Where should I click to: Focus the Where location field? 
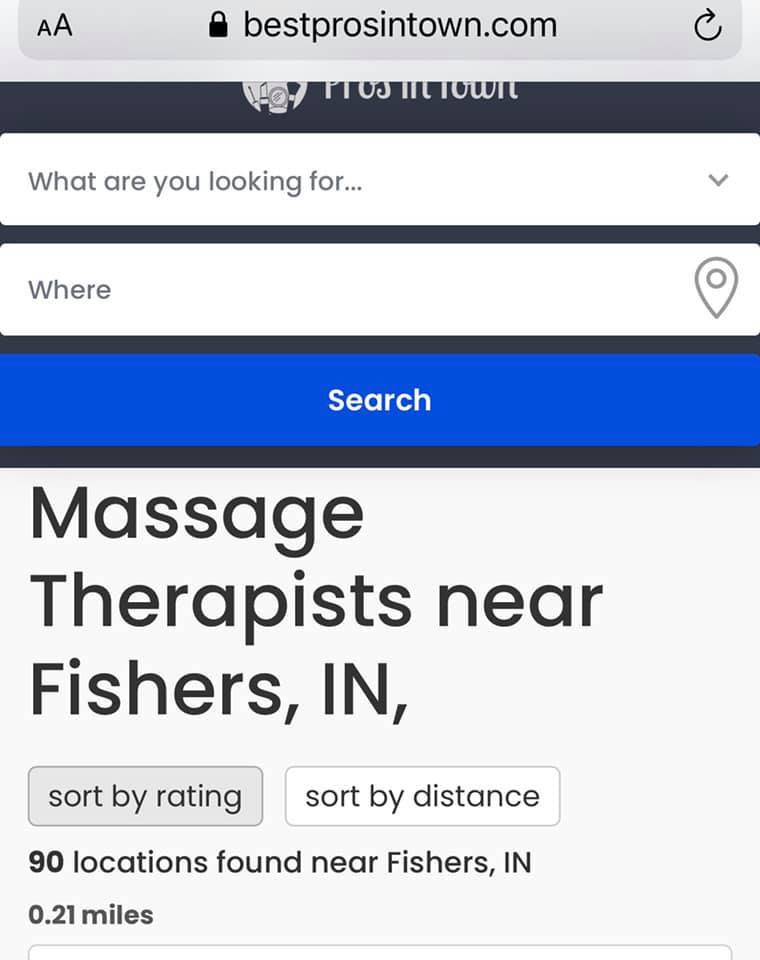tap(340, 290)
